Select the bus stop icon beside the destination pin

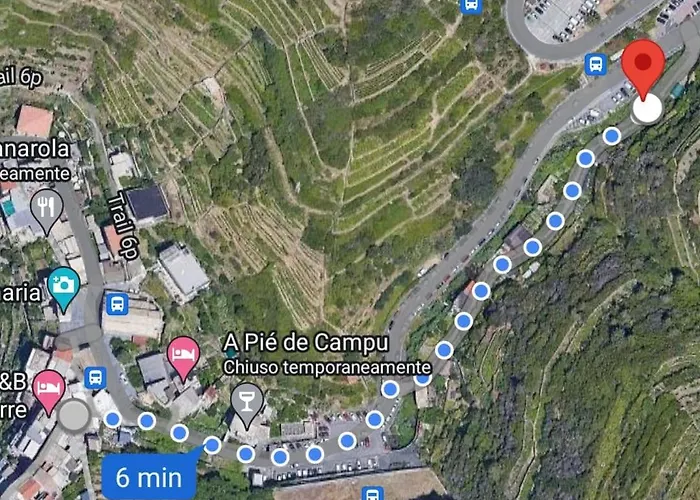point(596,65)
